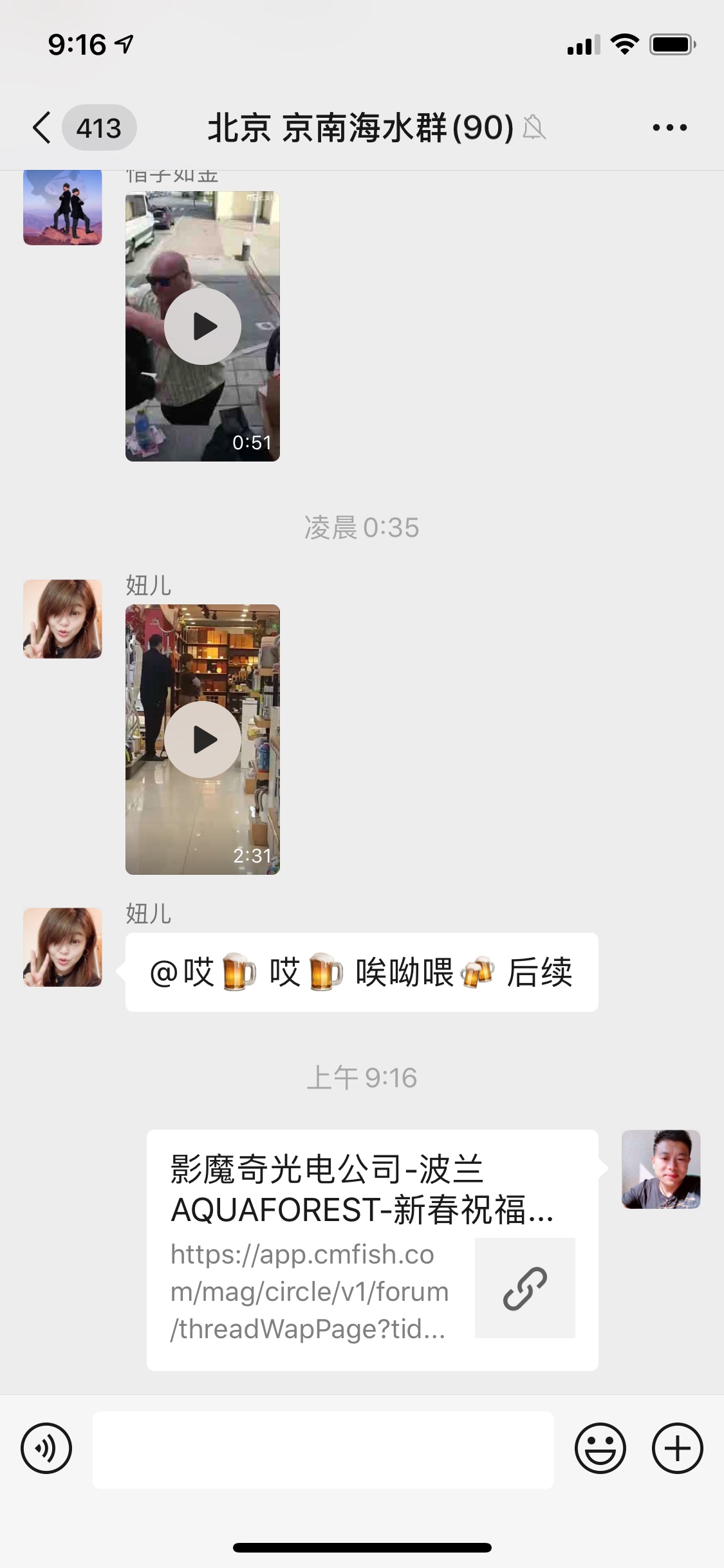View 妞儿's profile from the text message avatar

(x=62, y=947)
